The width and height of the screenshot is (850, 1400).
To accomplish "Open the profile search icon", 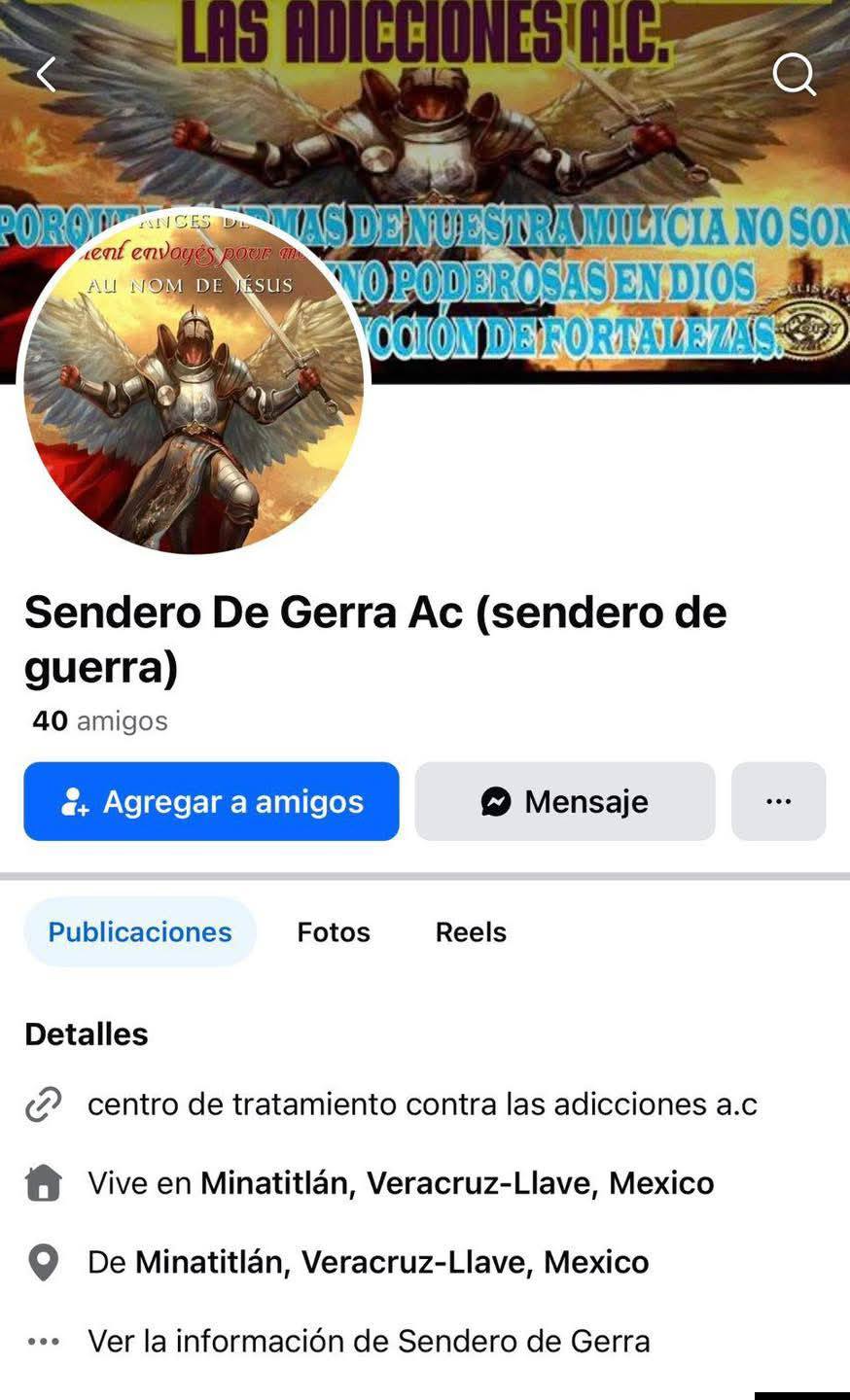I will pyautogui.click(x=794, y=74).
